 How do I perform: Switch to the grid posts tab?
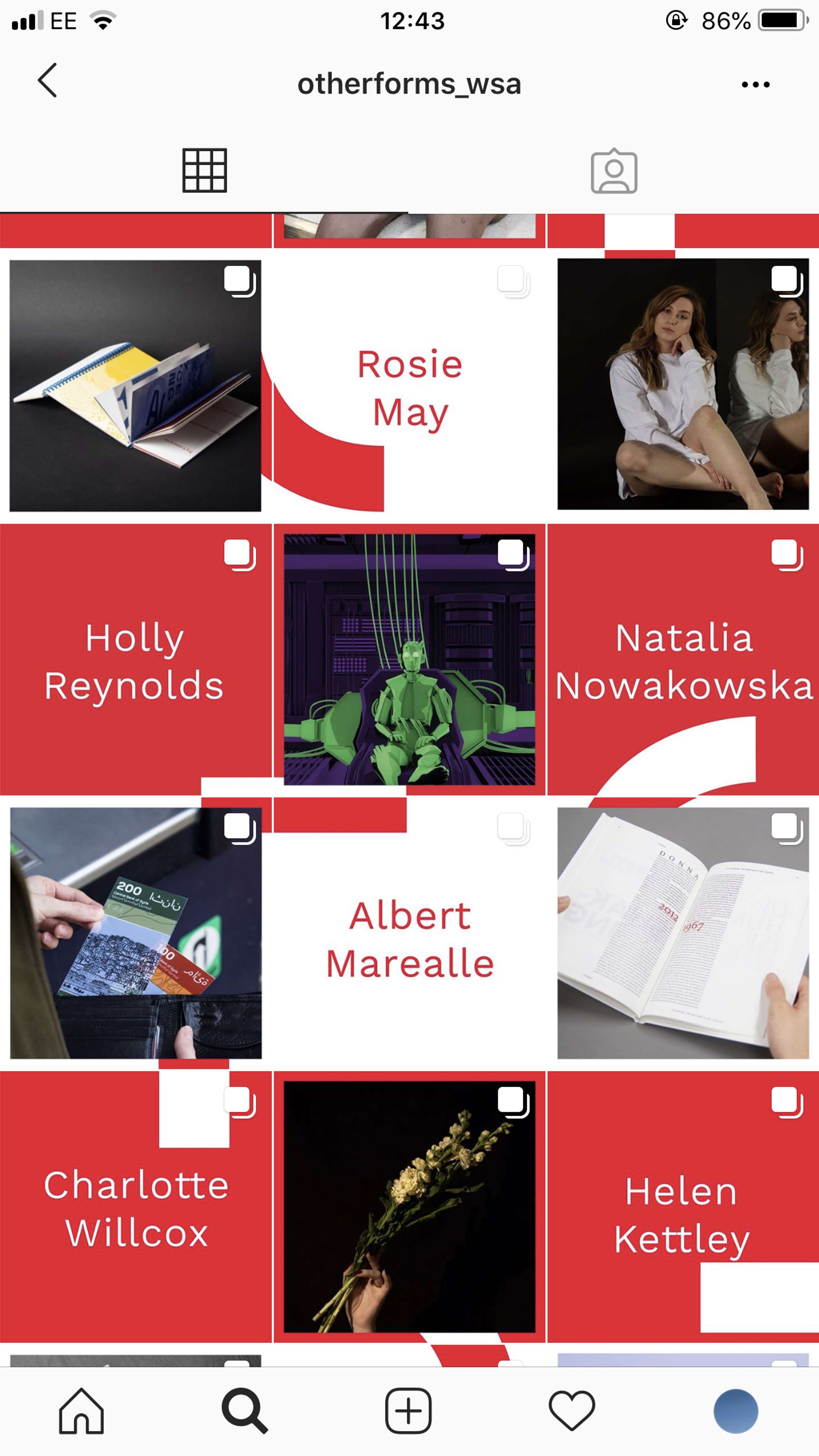[x=204, y=171]
